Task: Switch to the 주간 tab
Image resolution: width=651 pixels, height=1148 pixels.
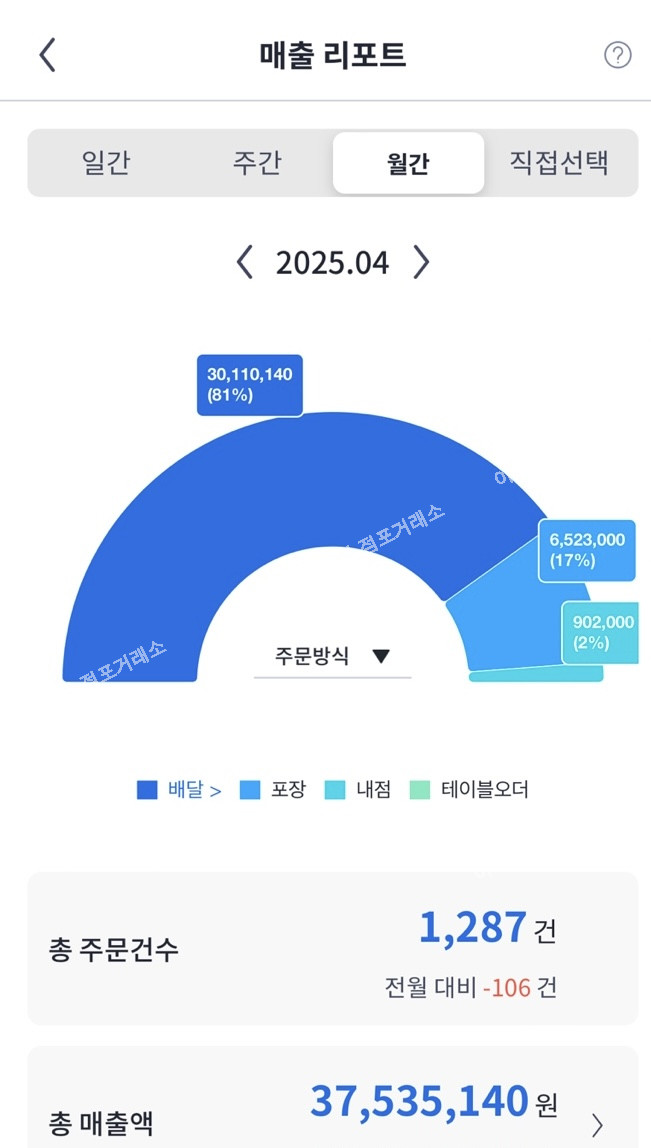Action: coord(257,163)
